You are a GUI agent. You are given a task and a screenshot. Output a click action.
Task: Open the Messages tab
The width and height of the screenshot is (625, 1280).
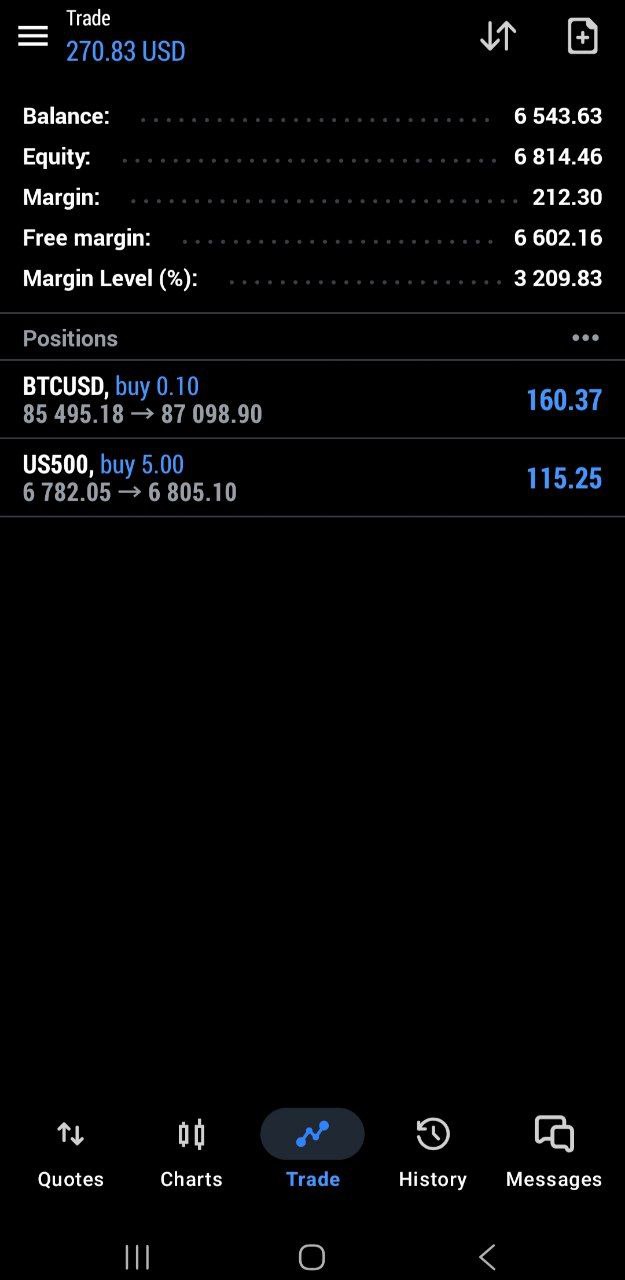tap(553, 1152)
